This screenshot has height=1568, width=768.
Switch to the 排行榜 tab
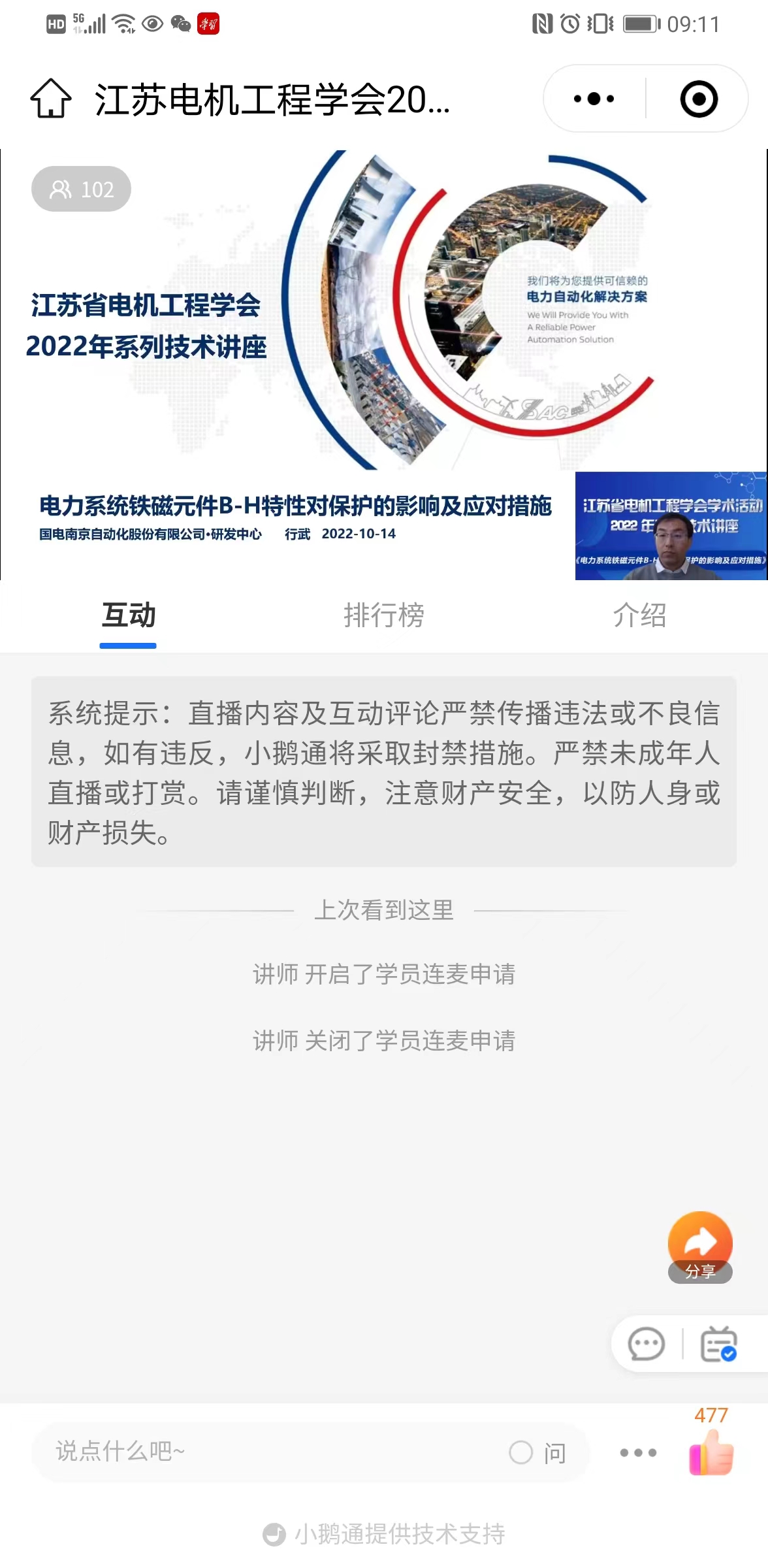[x=384, y=615]
